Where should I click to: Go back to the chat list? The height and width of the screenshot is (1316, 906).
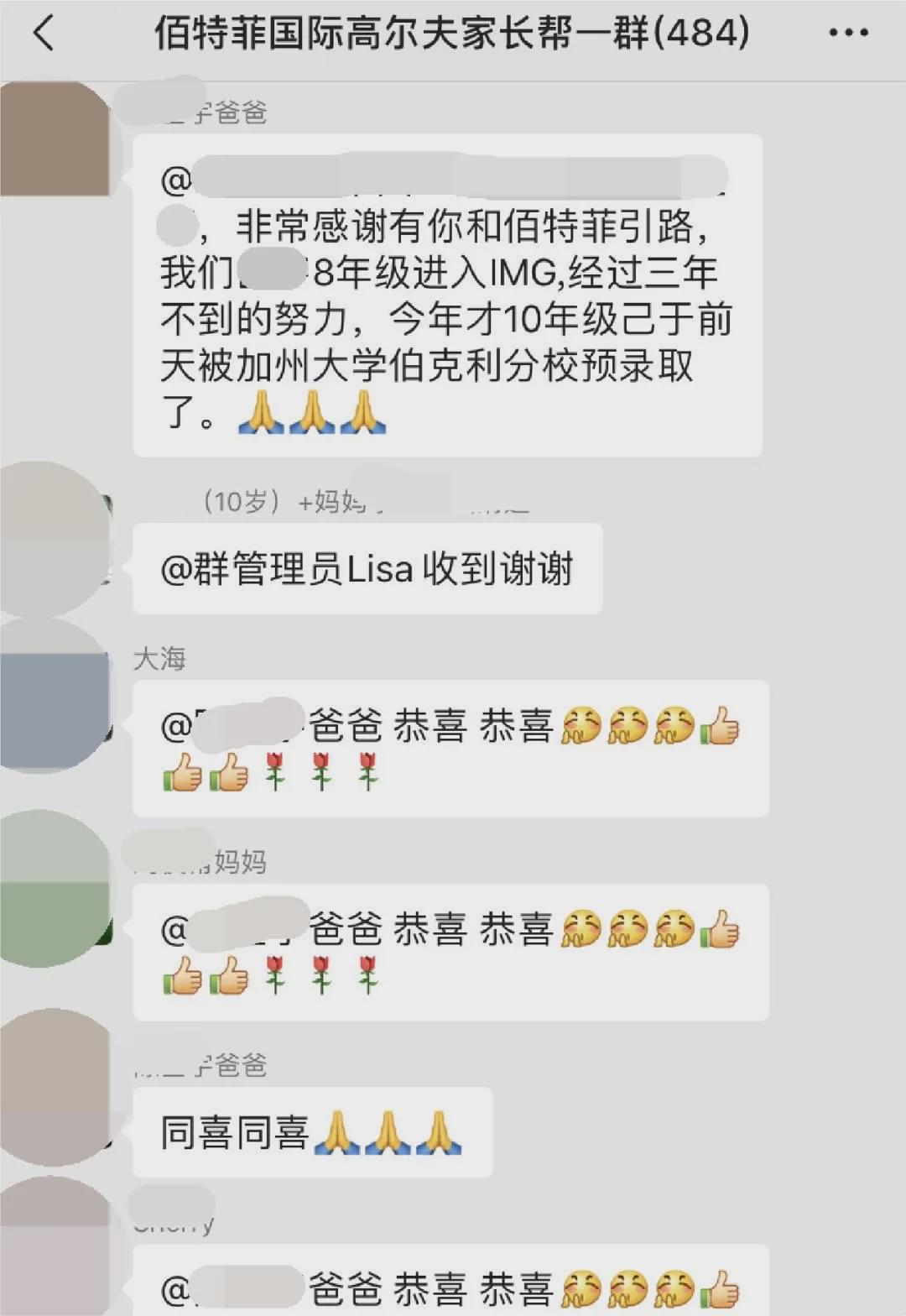tap(44, 34)
